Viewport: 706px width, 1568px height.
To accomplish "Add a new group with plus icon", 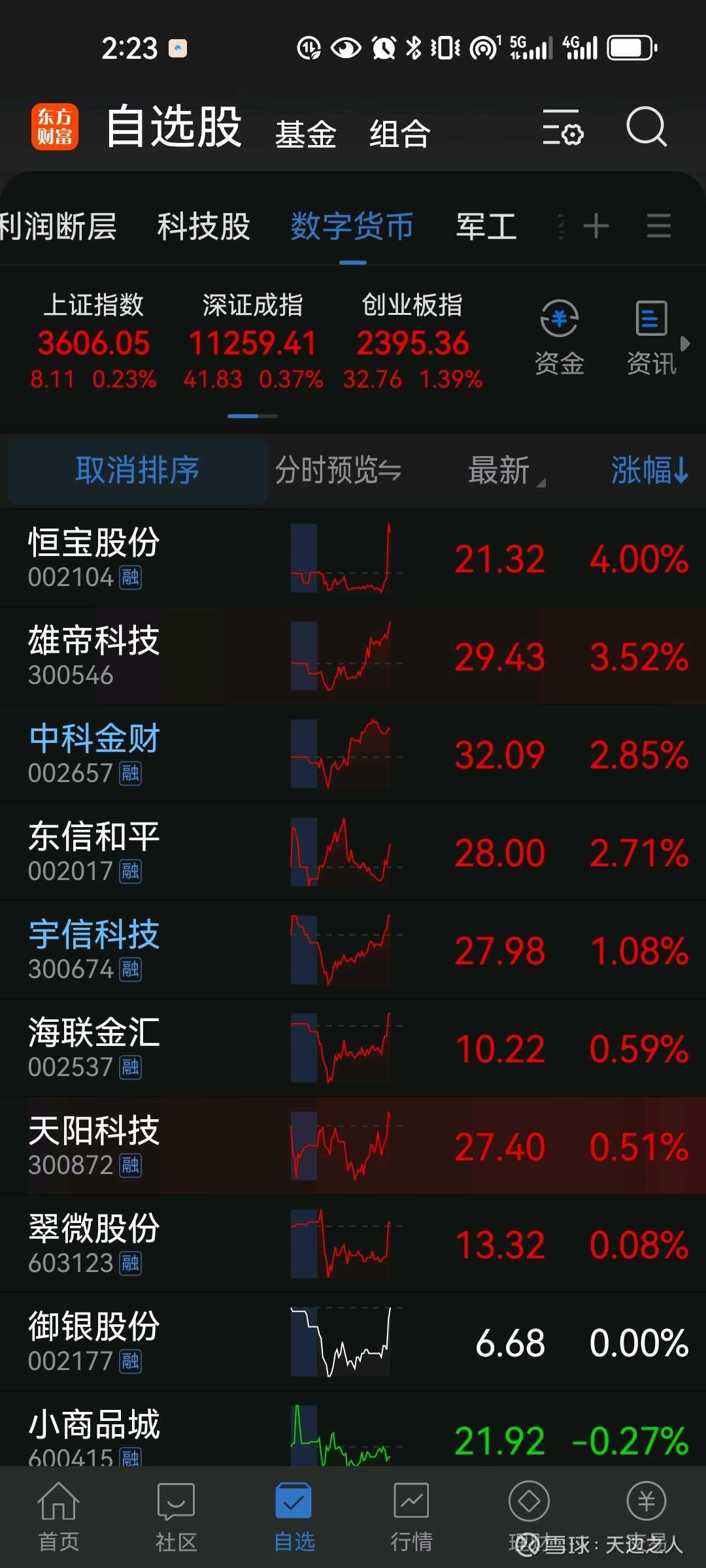I will click(x=596, y=227).
